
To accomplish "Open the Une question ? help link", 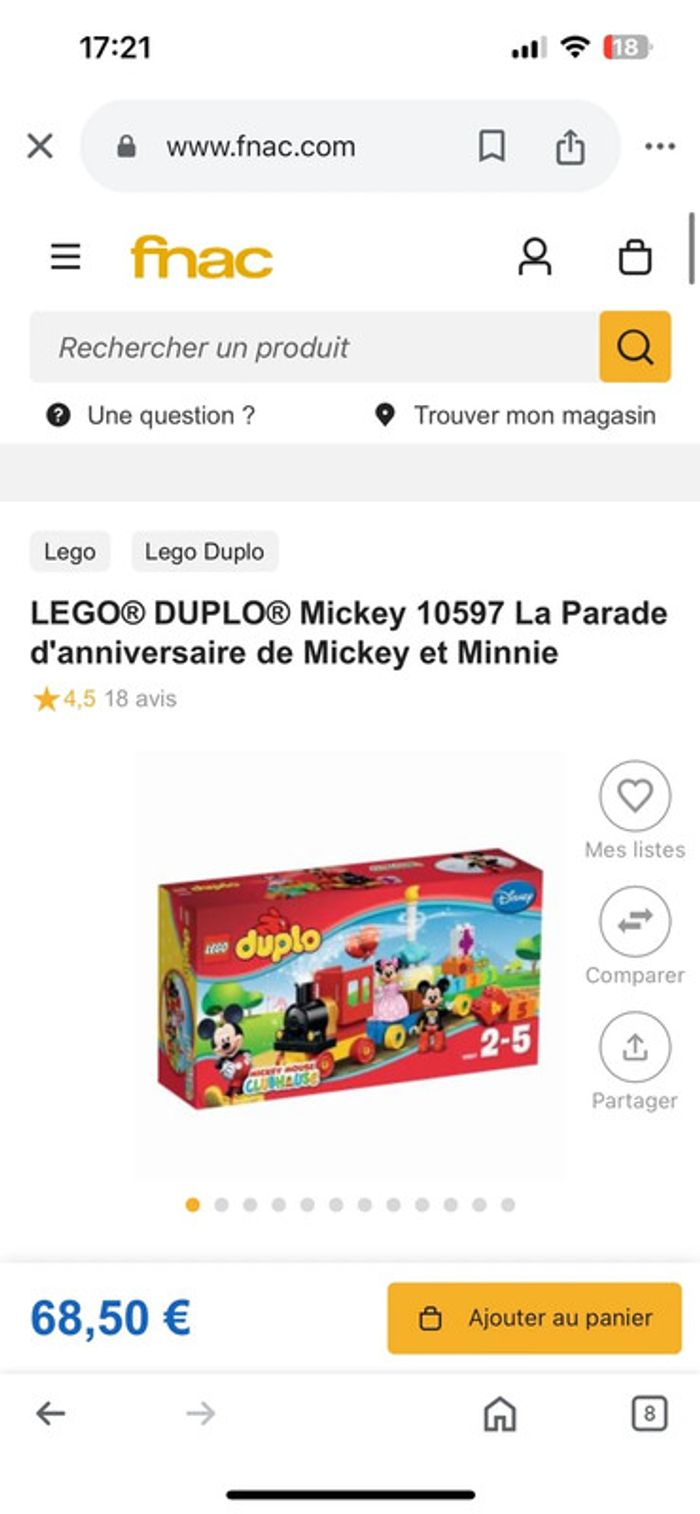I will (x=151, y=415).
